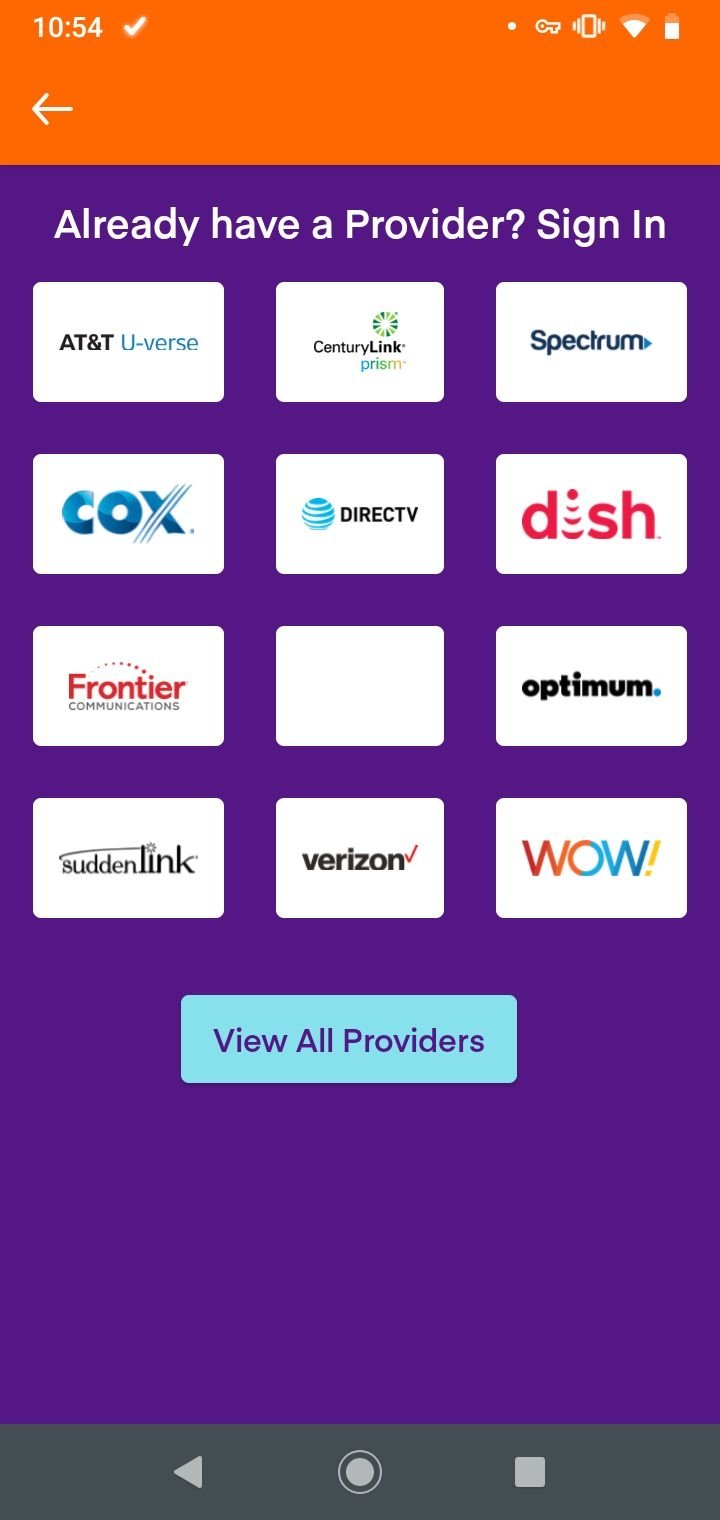This screenshot has width=720, height=1520.
Task: Pick Cox as your provider
Action: (x=128, y=514)
